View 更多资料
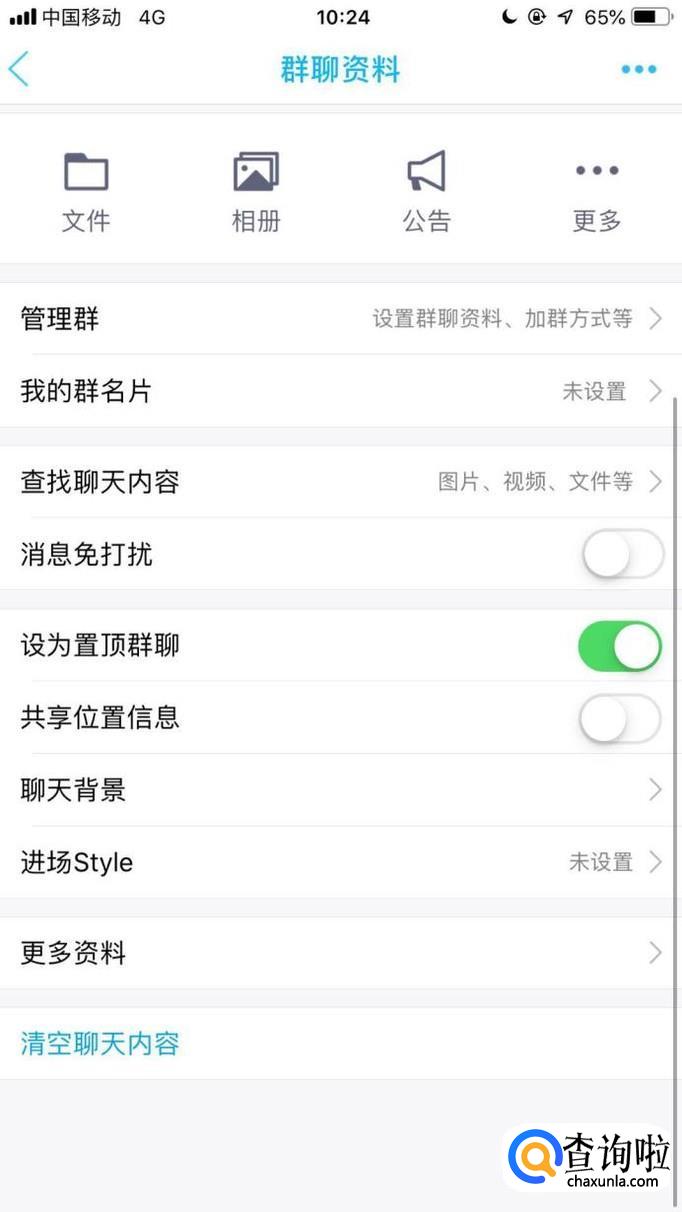 pos(341,953)
